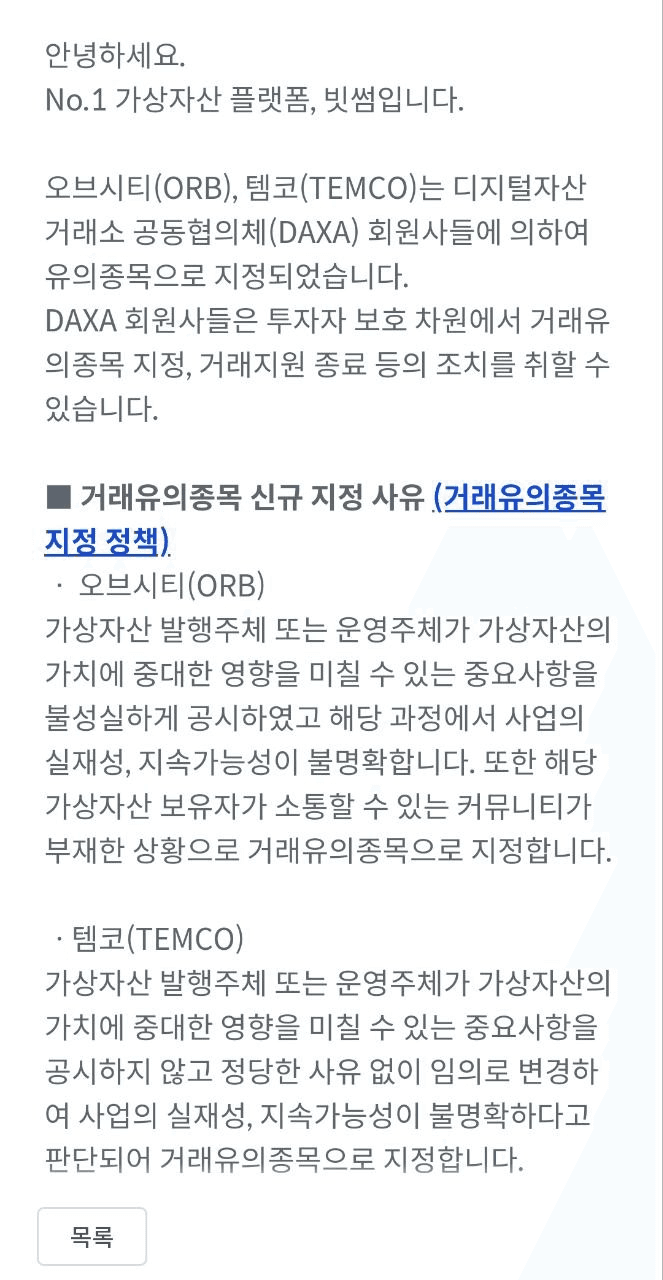Open the 거래유의종목 지정 정책 link
The height and width of the screenshot is (1280, 663).
click(519, 497)
